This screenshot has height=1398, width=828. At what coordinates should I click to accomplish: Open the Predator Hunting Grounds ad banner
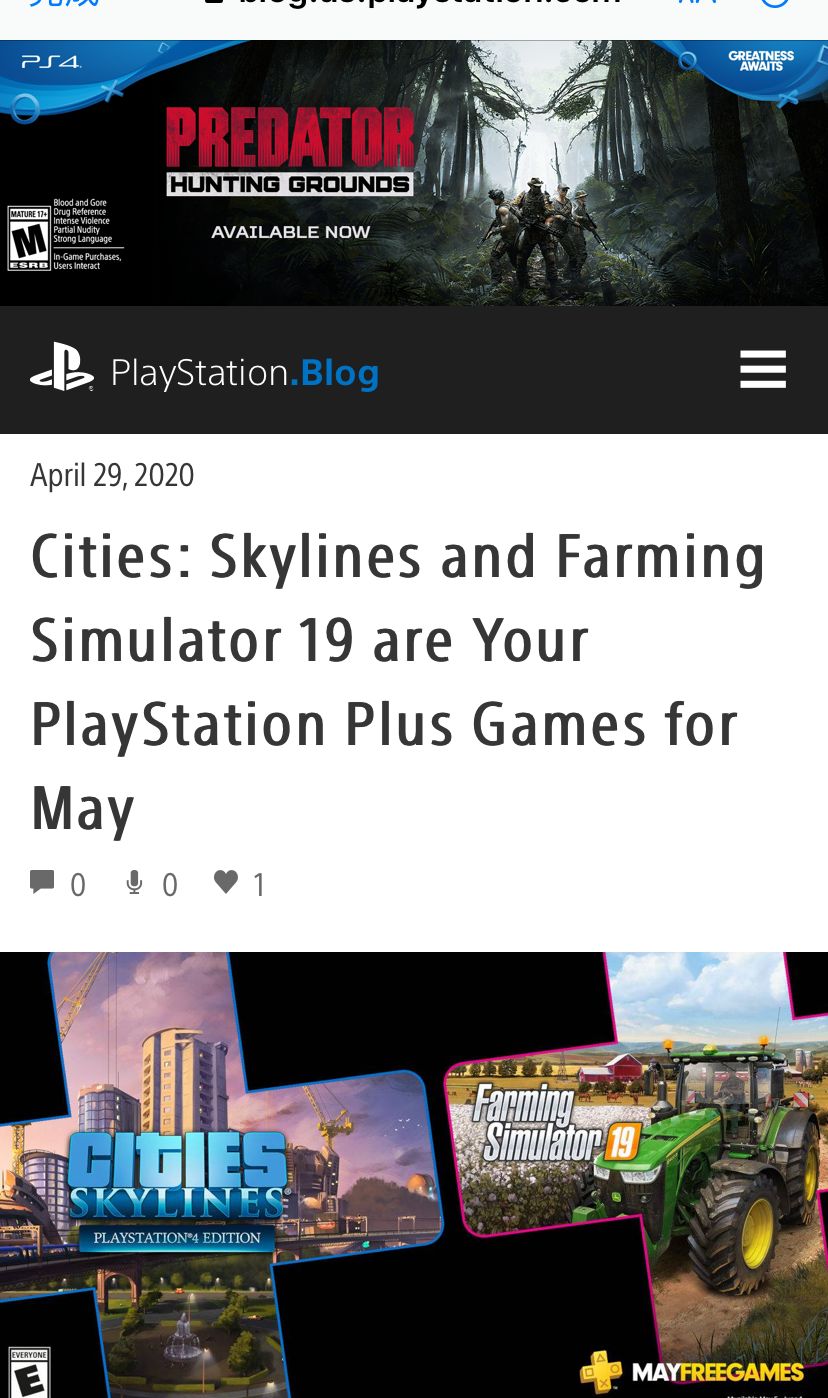pyautogui.click(x=414, y=173)
